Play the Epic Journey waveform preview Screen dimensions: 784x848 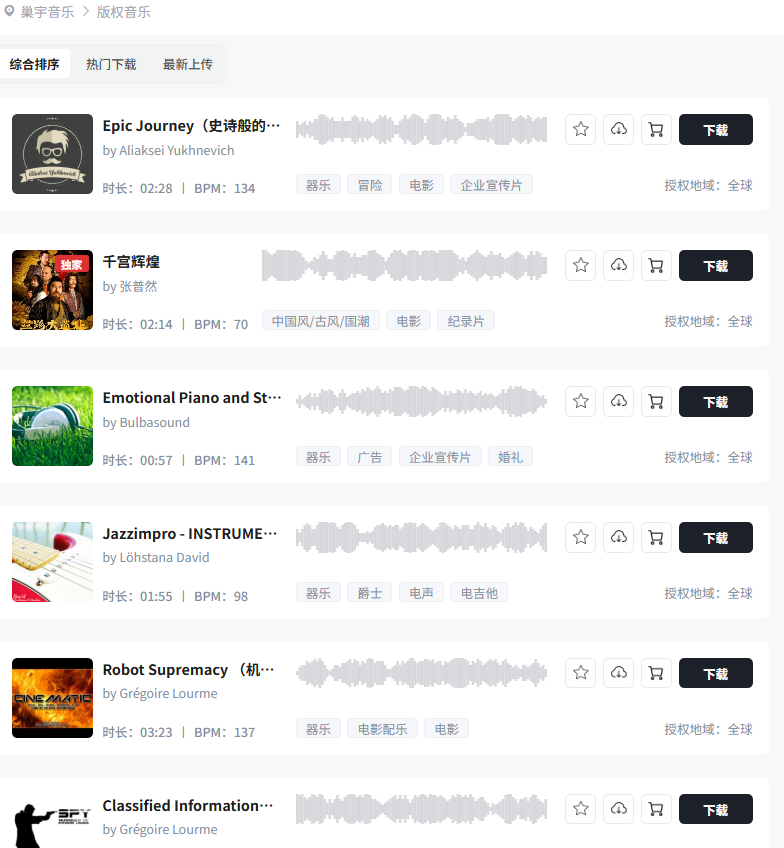click(x=421, y=130)
